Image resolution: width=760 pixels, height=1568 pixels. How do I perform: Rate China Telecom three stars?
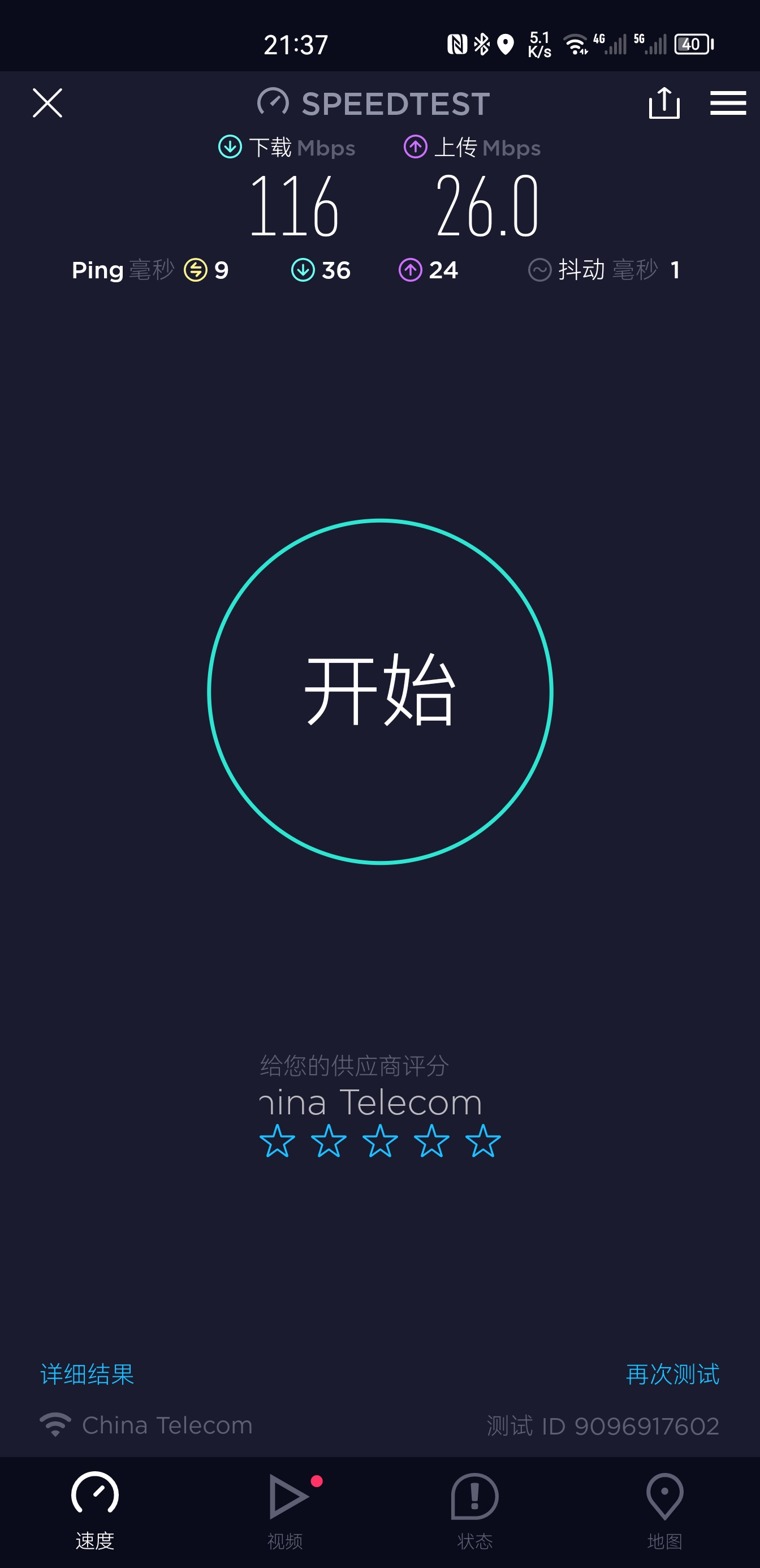click(381, 1140)
